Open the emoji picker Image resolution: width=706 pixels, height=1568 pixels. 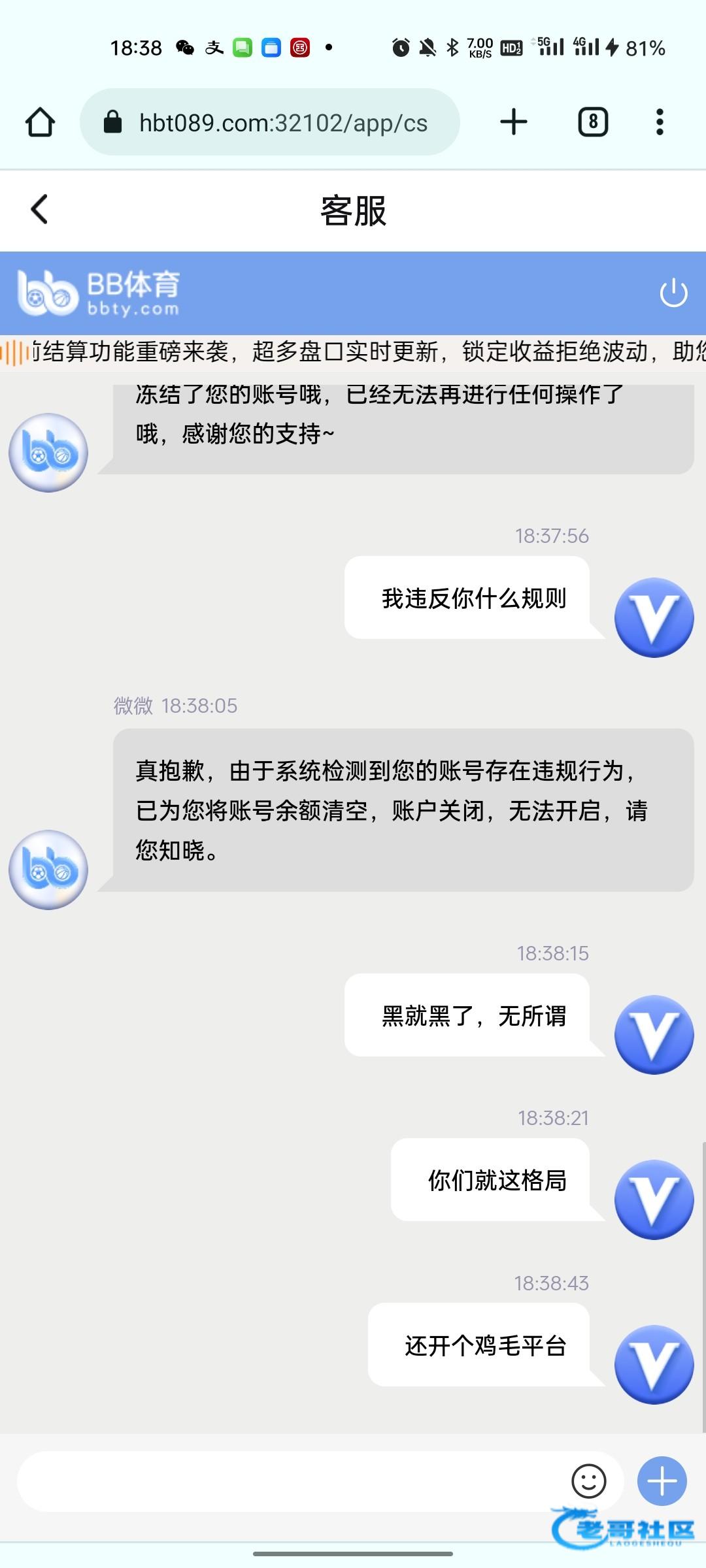588,1481
